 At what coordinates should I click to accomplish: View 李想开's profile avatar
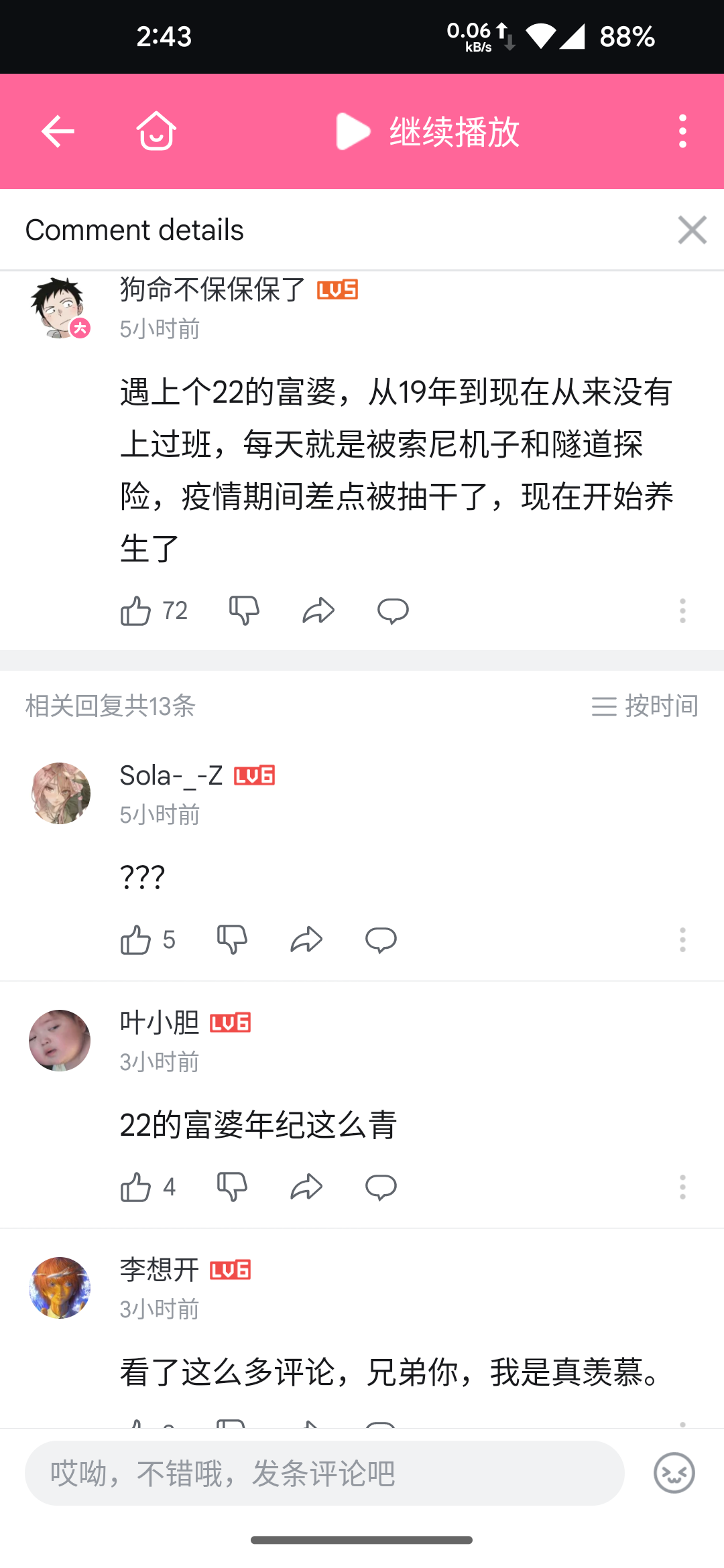(60, 1287)
